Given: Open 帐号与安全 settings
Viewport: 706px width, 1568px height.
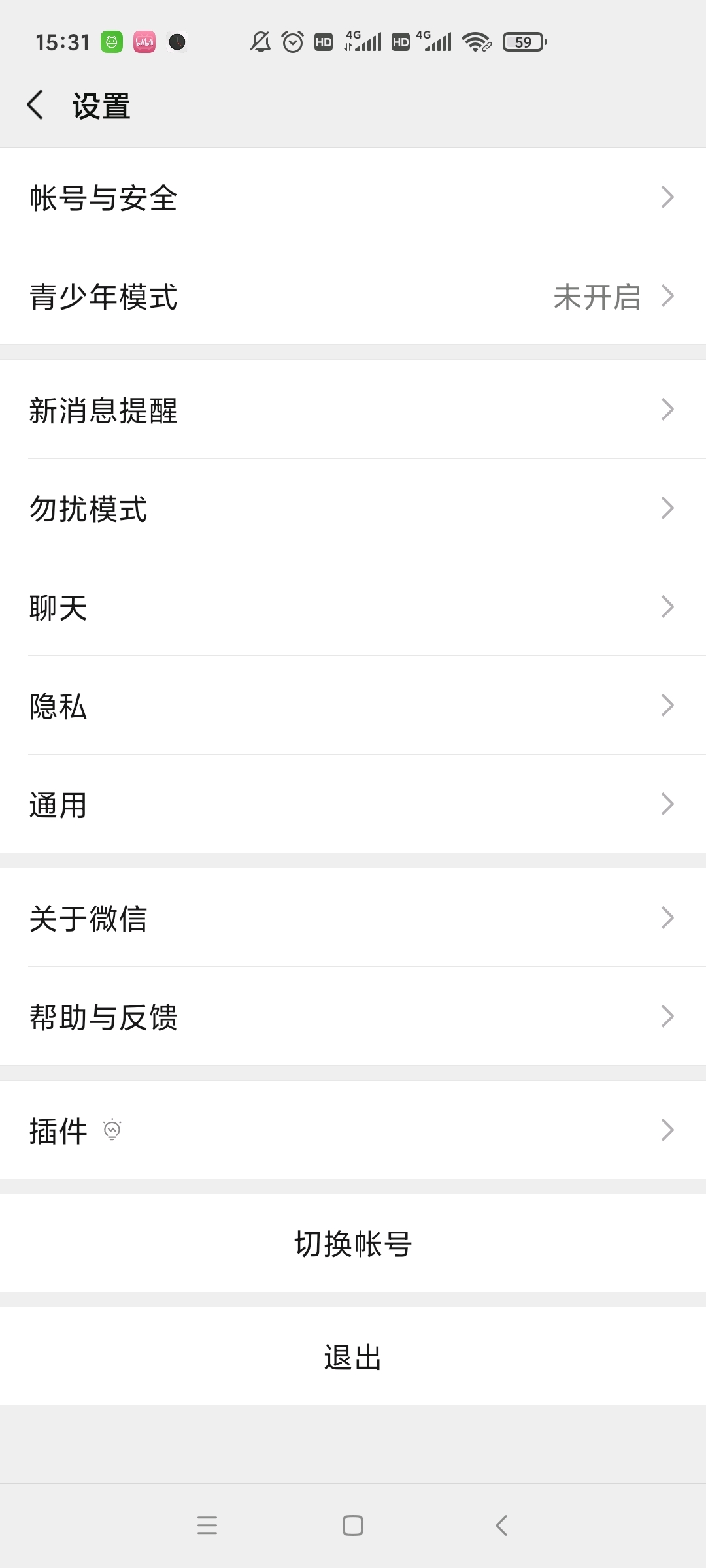Looking at the screenshot, I should 353,197.
